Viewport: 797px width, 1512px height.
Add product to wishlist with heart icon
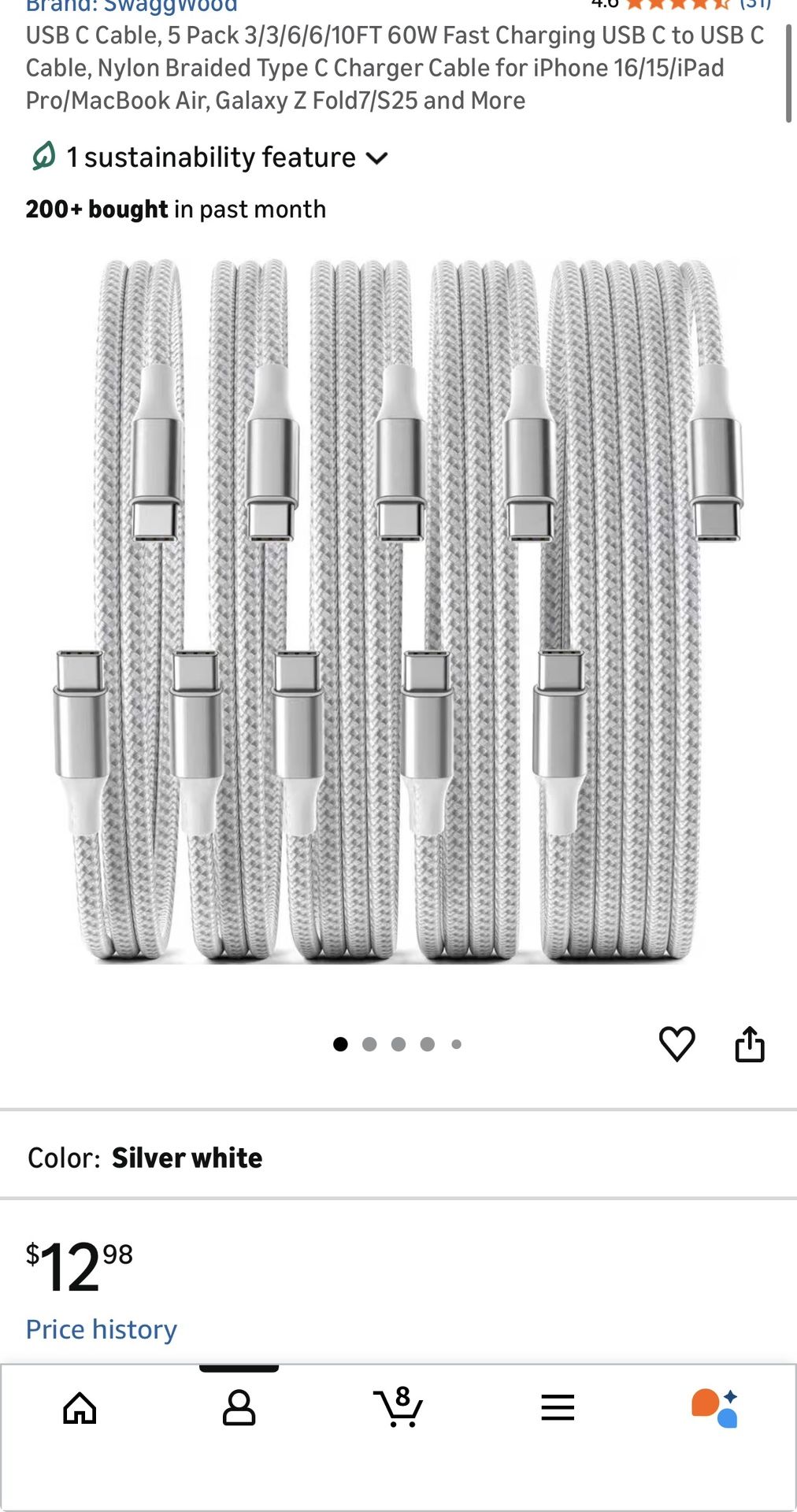point(679,1045)
